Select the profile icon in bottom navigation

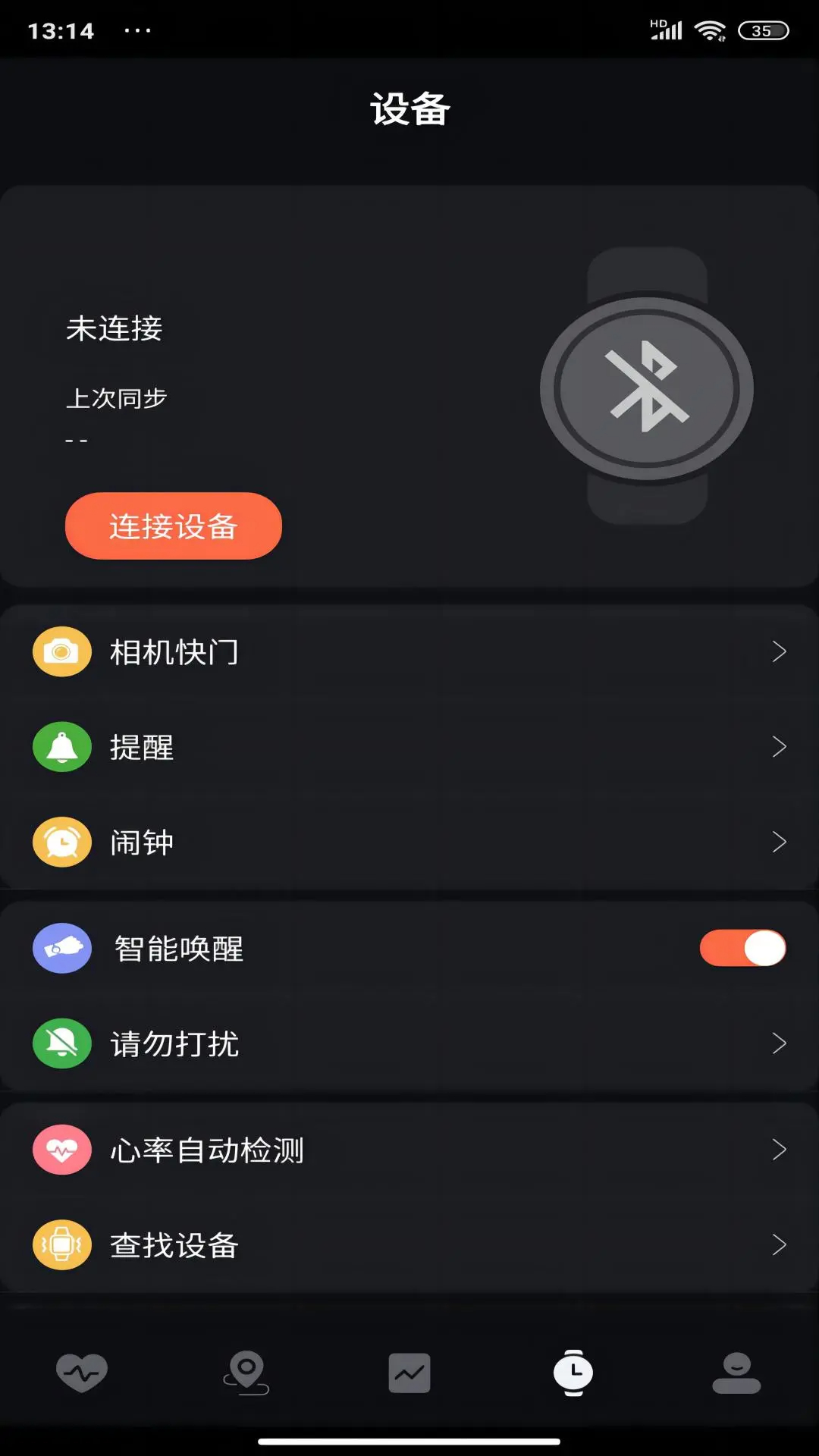tap(736, 1373)
